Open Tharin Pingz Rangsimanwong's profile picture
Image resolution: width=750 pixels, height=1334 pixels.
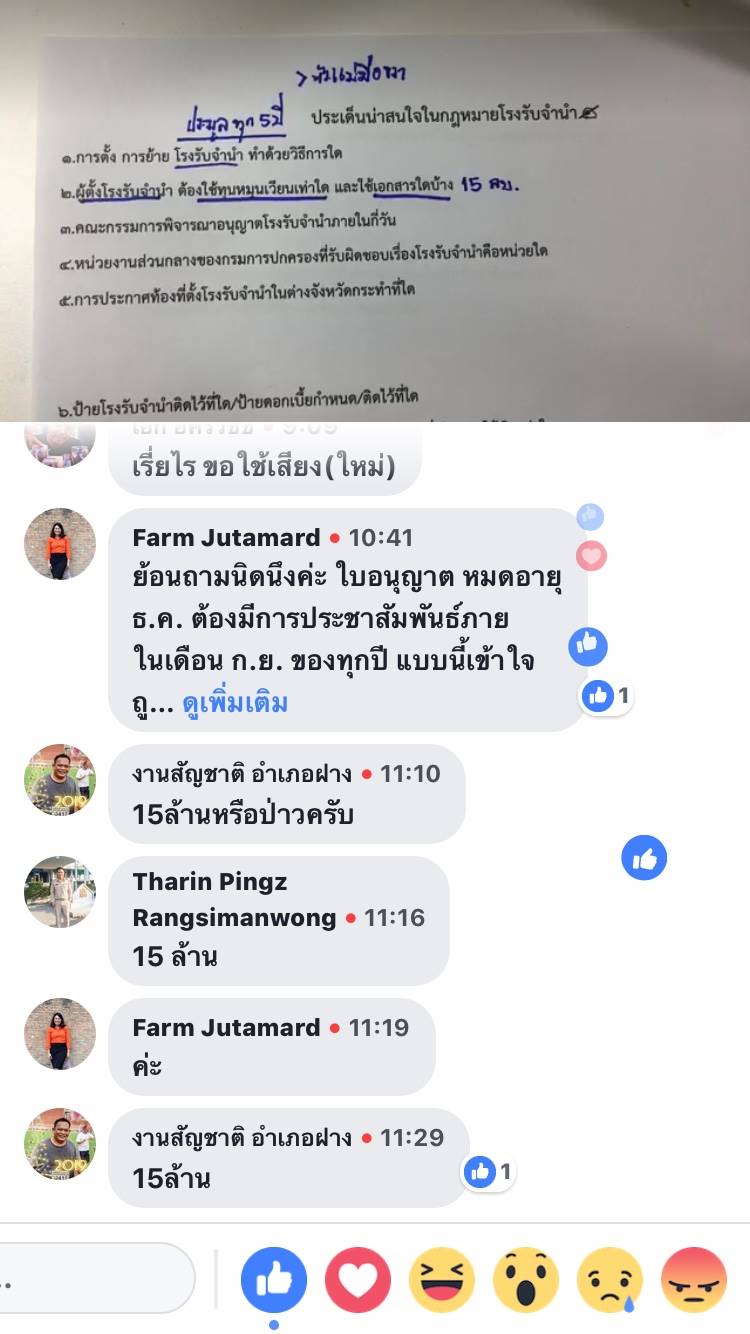[x=60, y=892]
